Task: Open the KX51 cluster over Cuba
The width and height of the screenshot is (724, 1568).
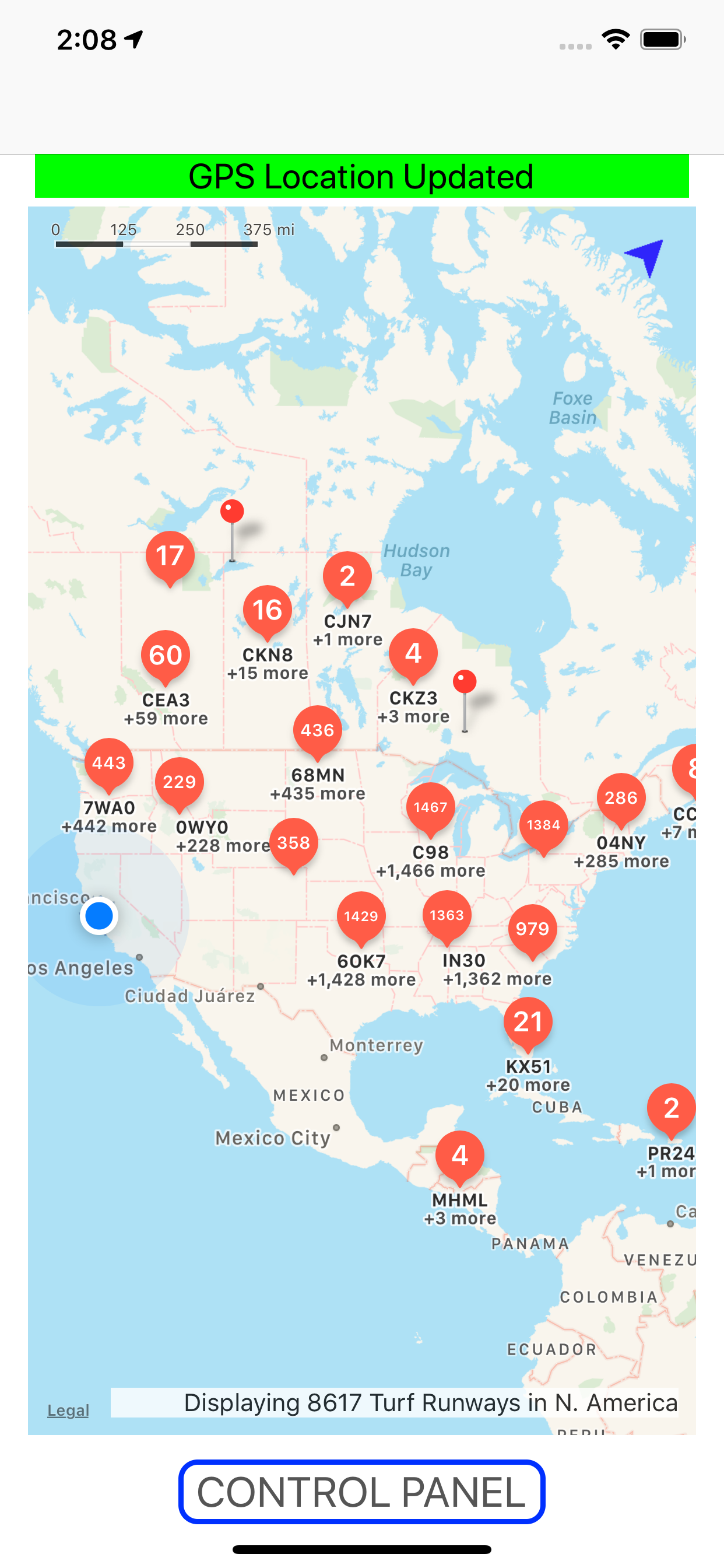Action: click(528, 1023)
